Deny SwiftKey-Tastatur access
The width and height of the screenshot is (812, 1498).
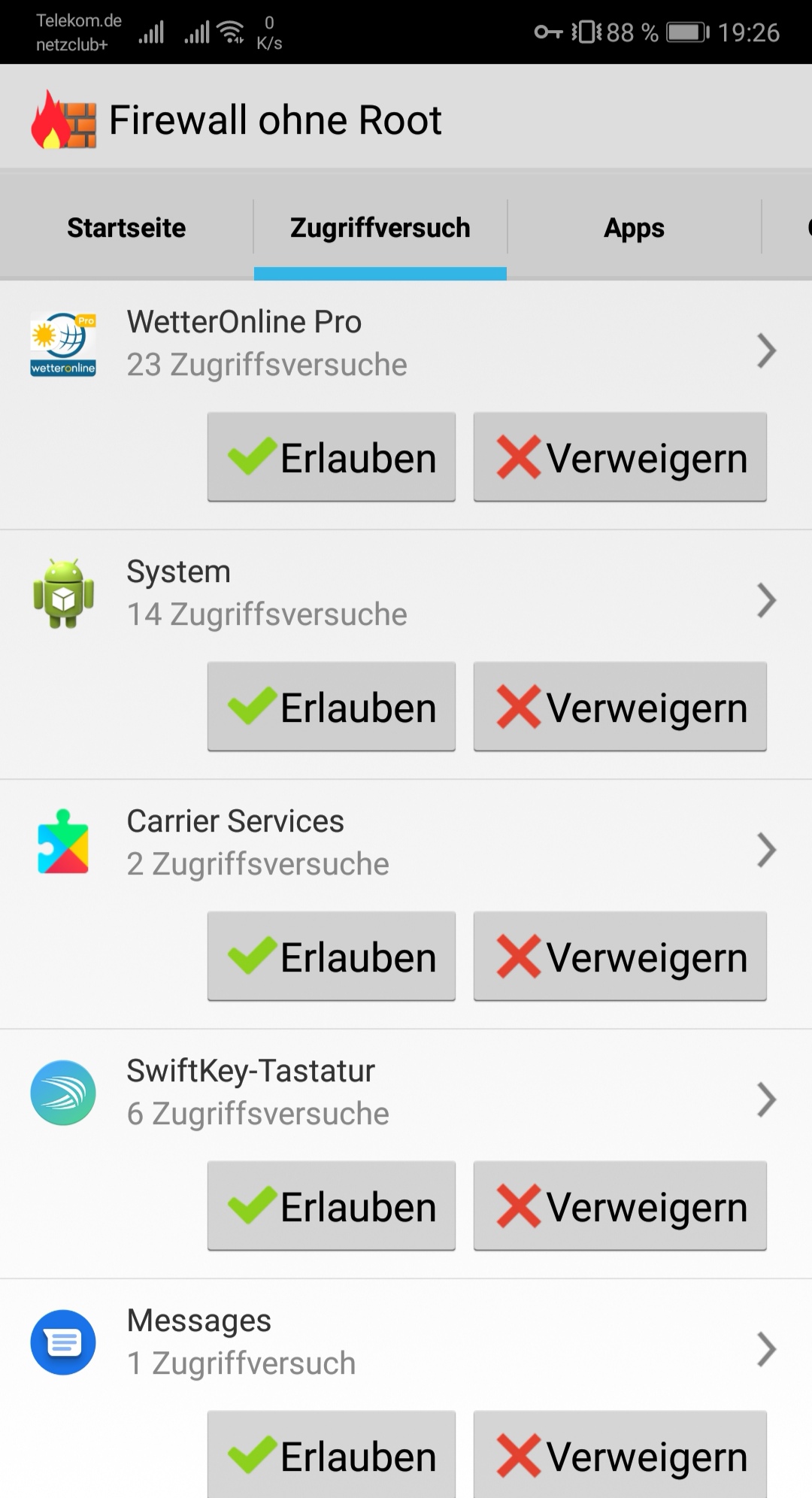[620, 1205]
